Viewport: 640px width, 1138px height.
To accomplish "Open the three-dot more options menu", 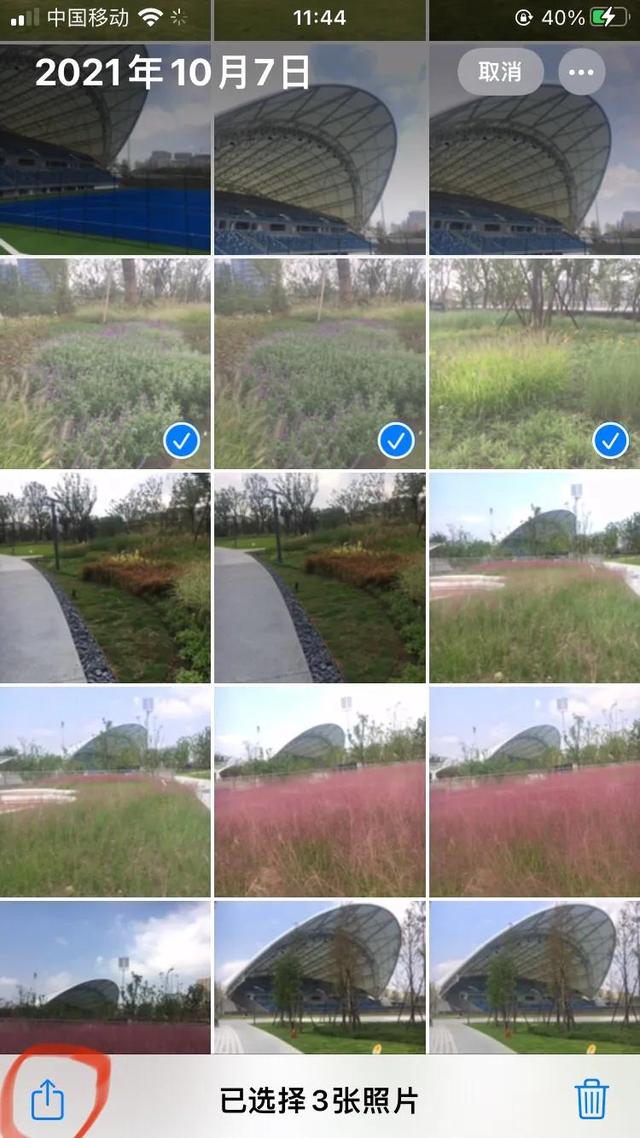I will coord(582,72).
